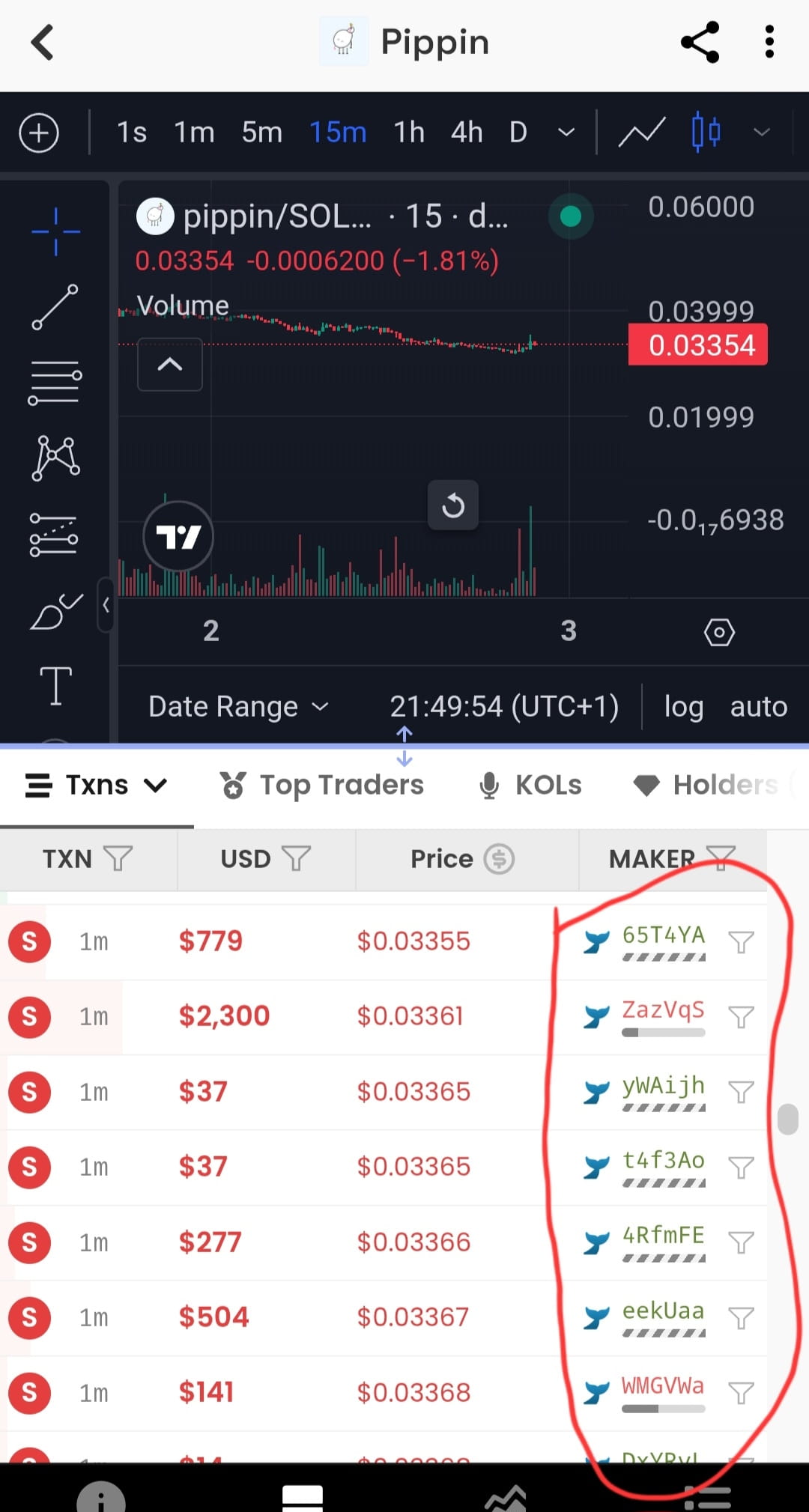Viewport: 809px width, 1512px height.
Task: Add an indicator with the plus circle
Action: [39, 133]
